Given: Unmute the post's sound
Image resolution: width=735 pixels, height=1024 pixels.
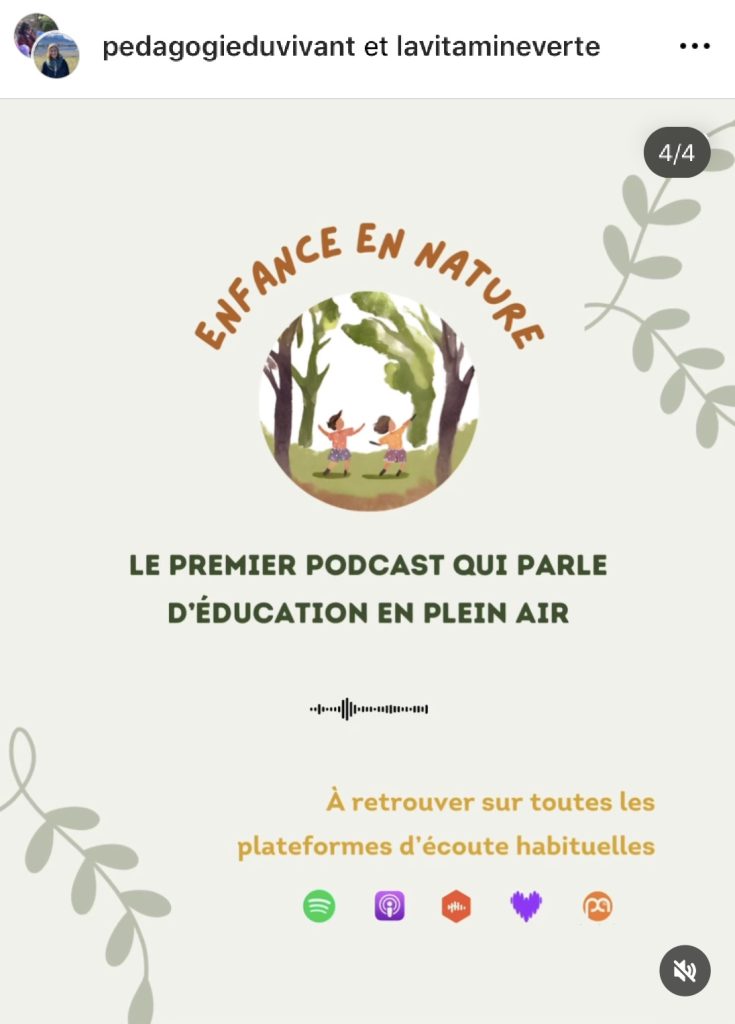Looking at the screenshot, I should 685,970.
